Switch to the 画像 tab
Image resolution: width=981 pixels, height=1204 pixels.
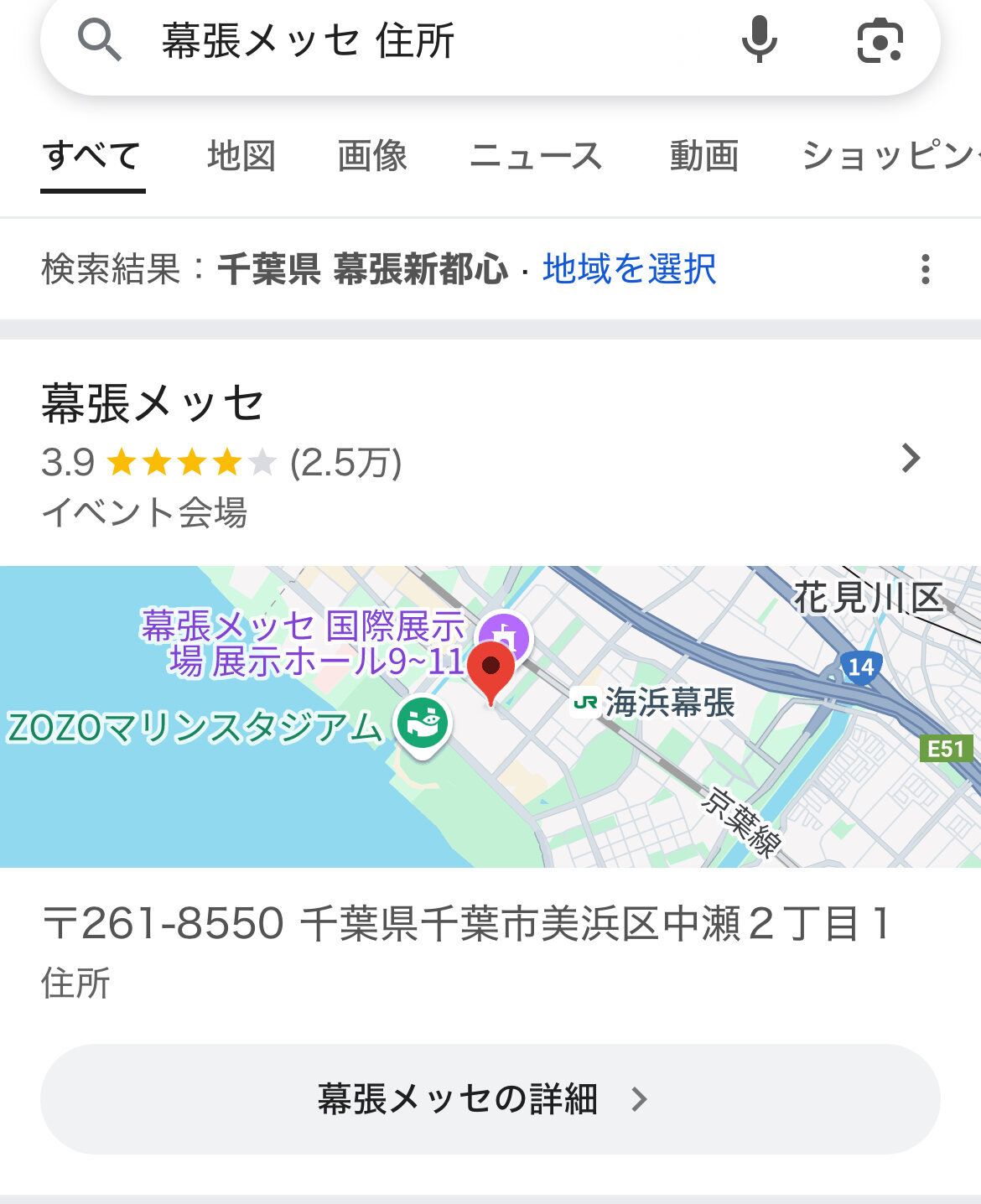[x=372, y=157]
